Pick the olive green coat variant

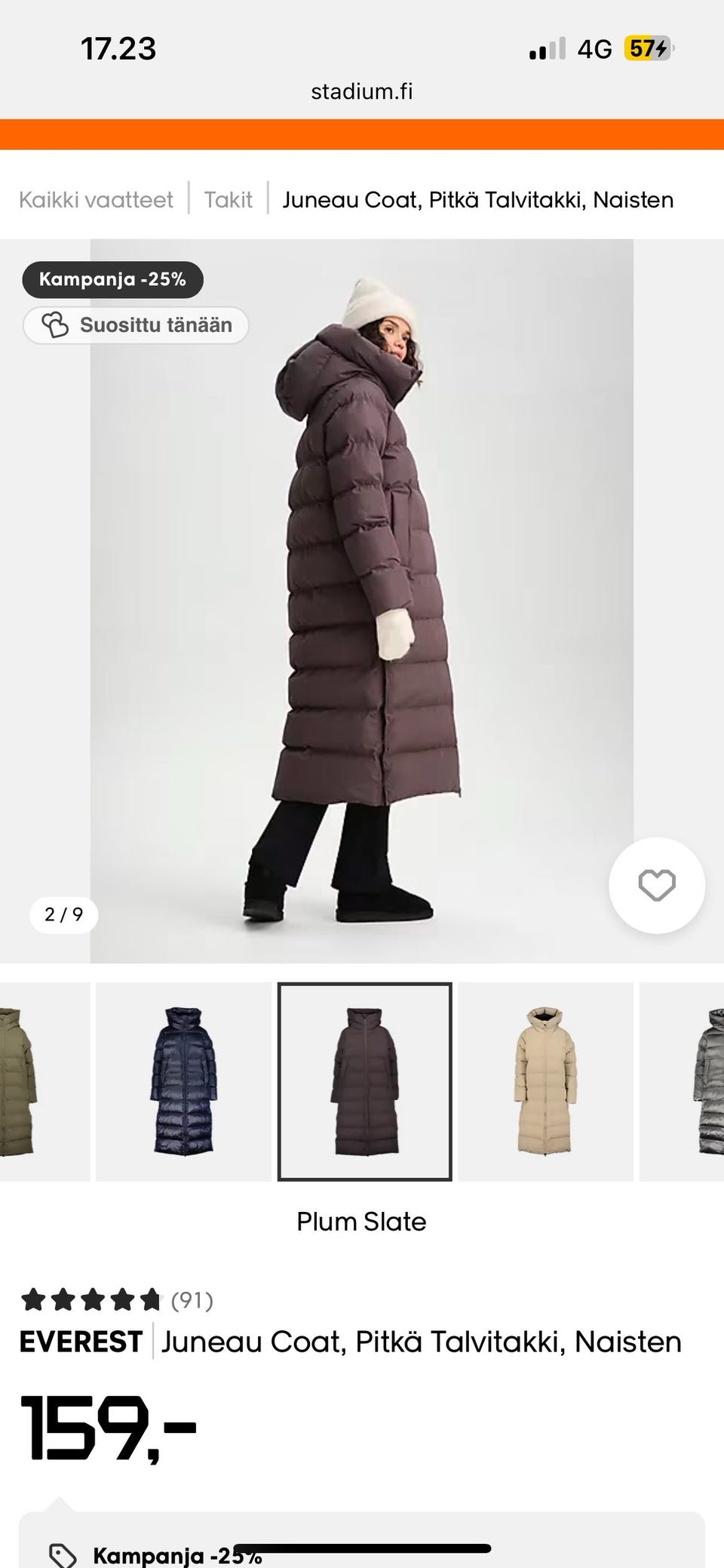click(44, 1081)
